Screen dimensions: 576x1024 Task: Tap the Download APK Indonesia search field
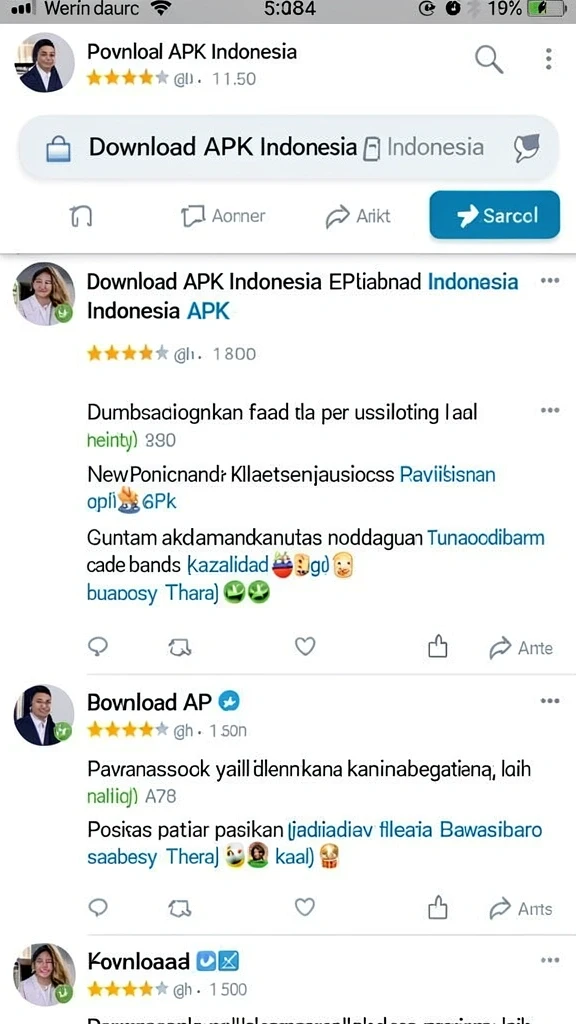pyautogui.click(x=289, y=148)
